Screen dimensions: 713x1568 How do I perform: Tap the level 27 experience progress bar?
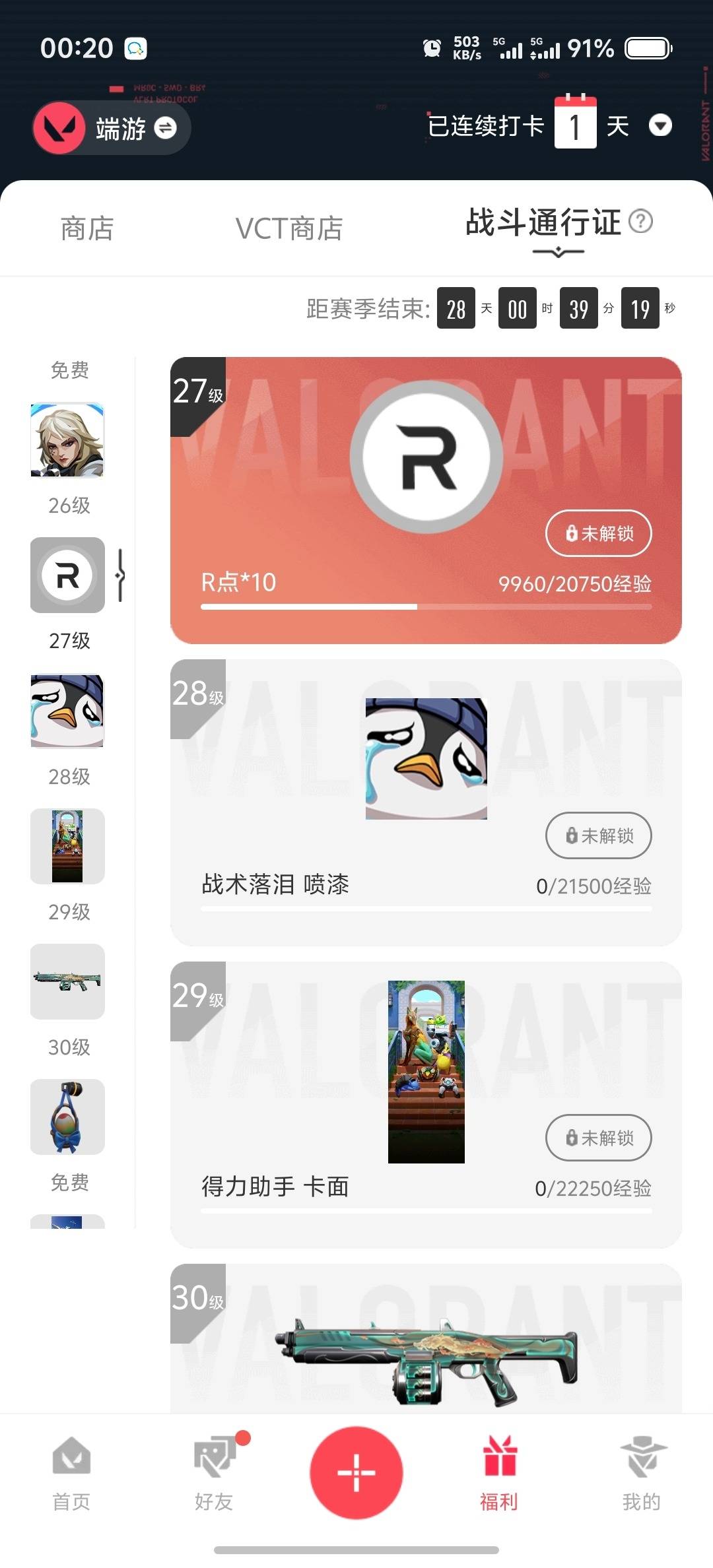[x=426, y=606]
